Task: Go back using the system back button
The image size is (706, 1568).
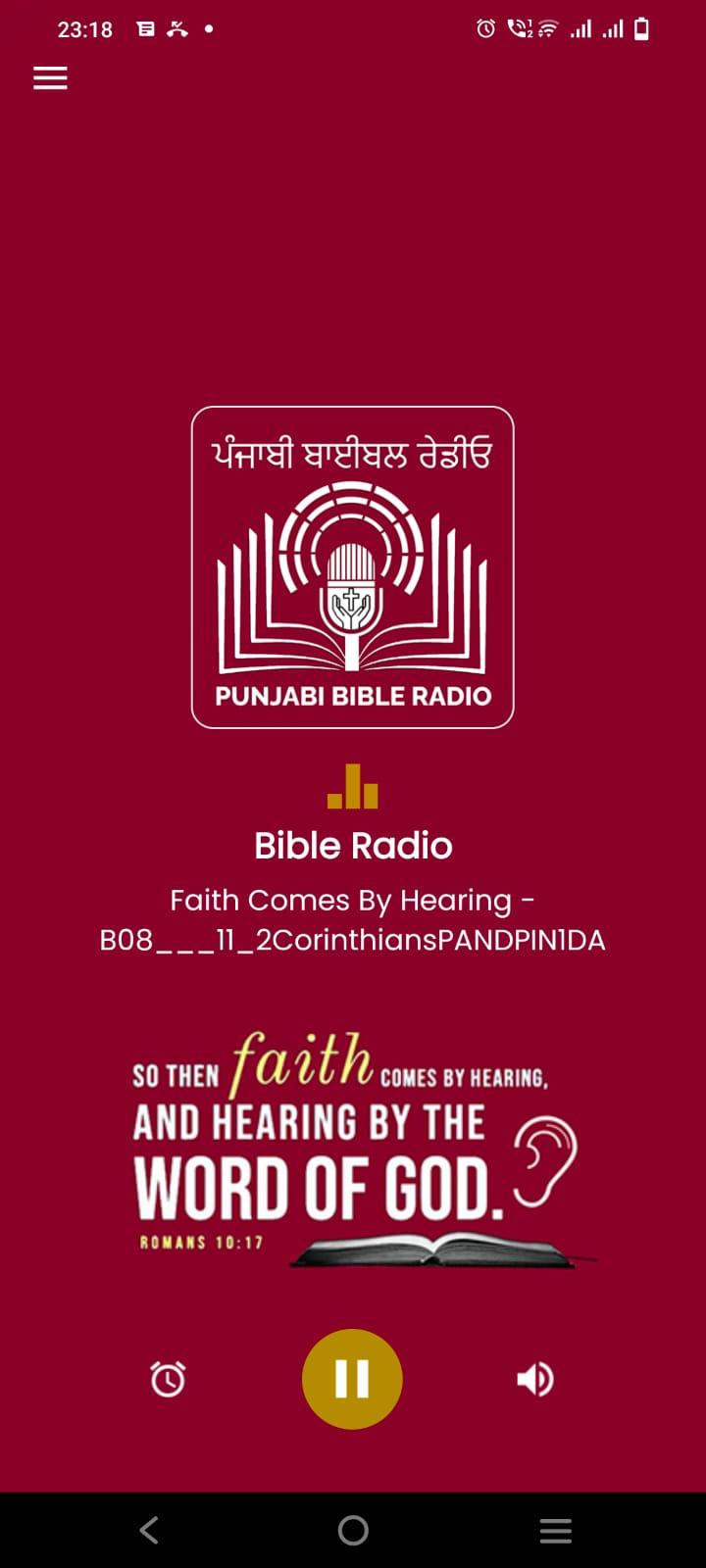Action: (149, 1530)
